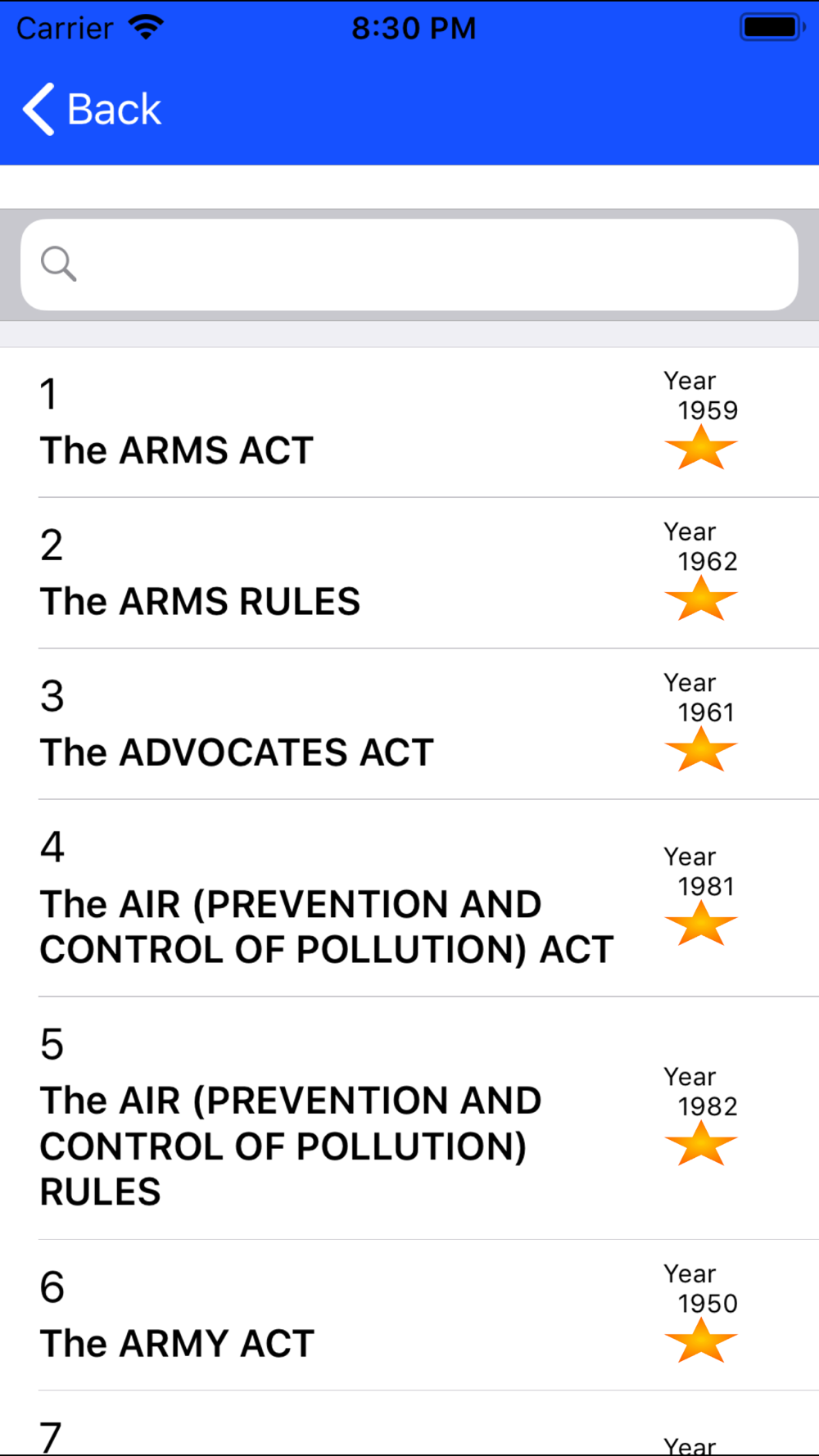Mark The ARMY ACT as favorite

pyautogui.click(x=701, y=1341)
